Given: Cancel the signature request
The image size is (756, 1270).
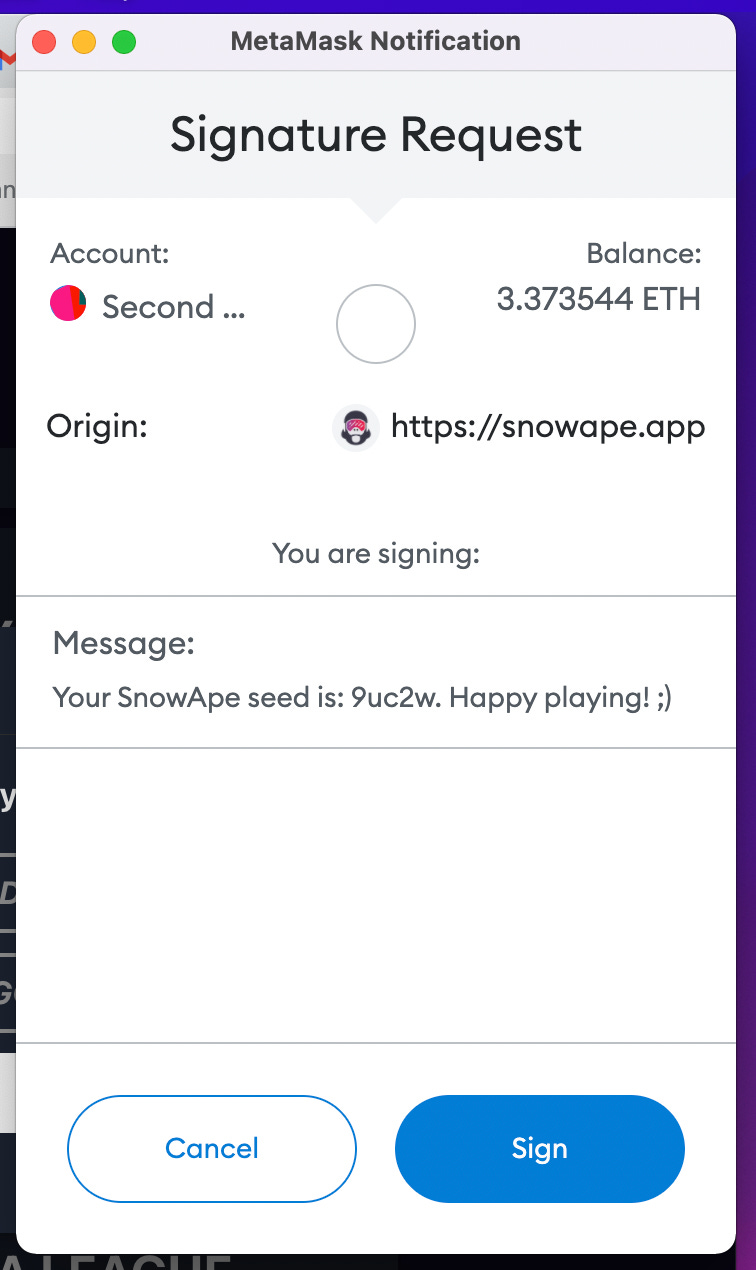Looking at the screenshot, I should tap(212, 1148).
